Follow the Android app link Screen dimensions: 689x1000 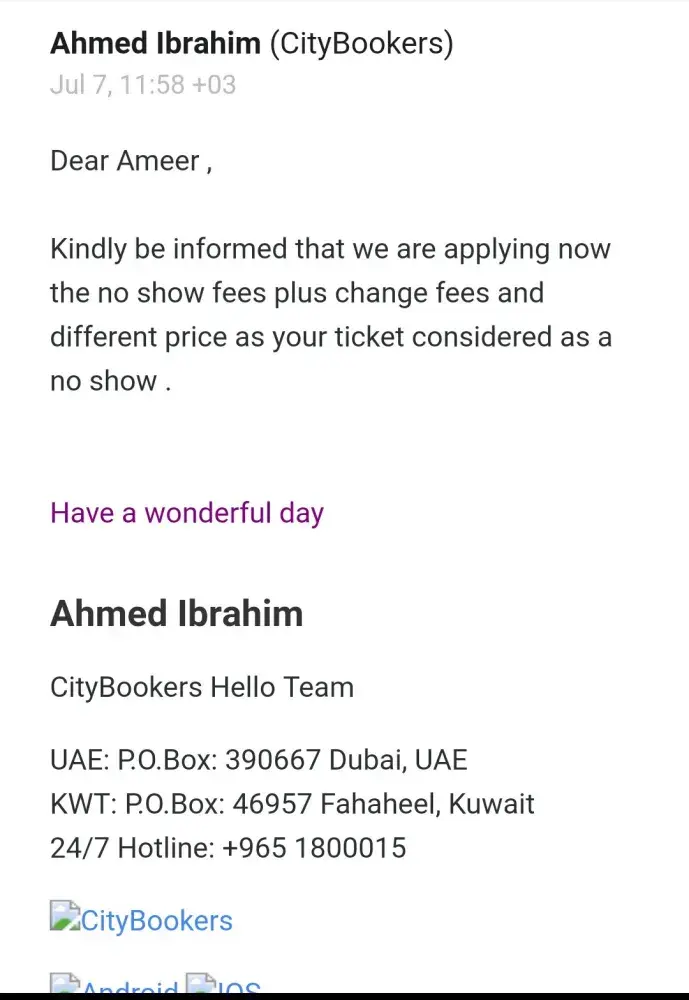115,988
